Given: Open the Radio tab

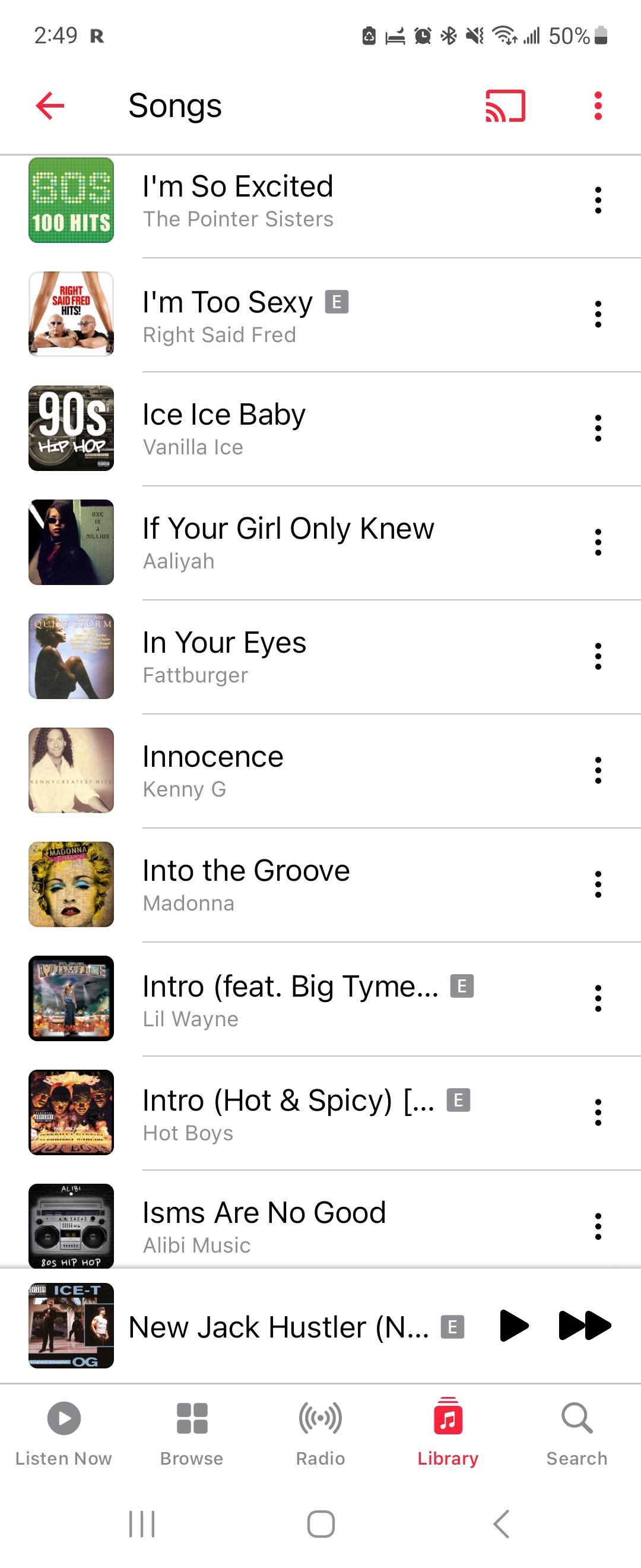Looking at the screenshot, I should [320, 1430].
